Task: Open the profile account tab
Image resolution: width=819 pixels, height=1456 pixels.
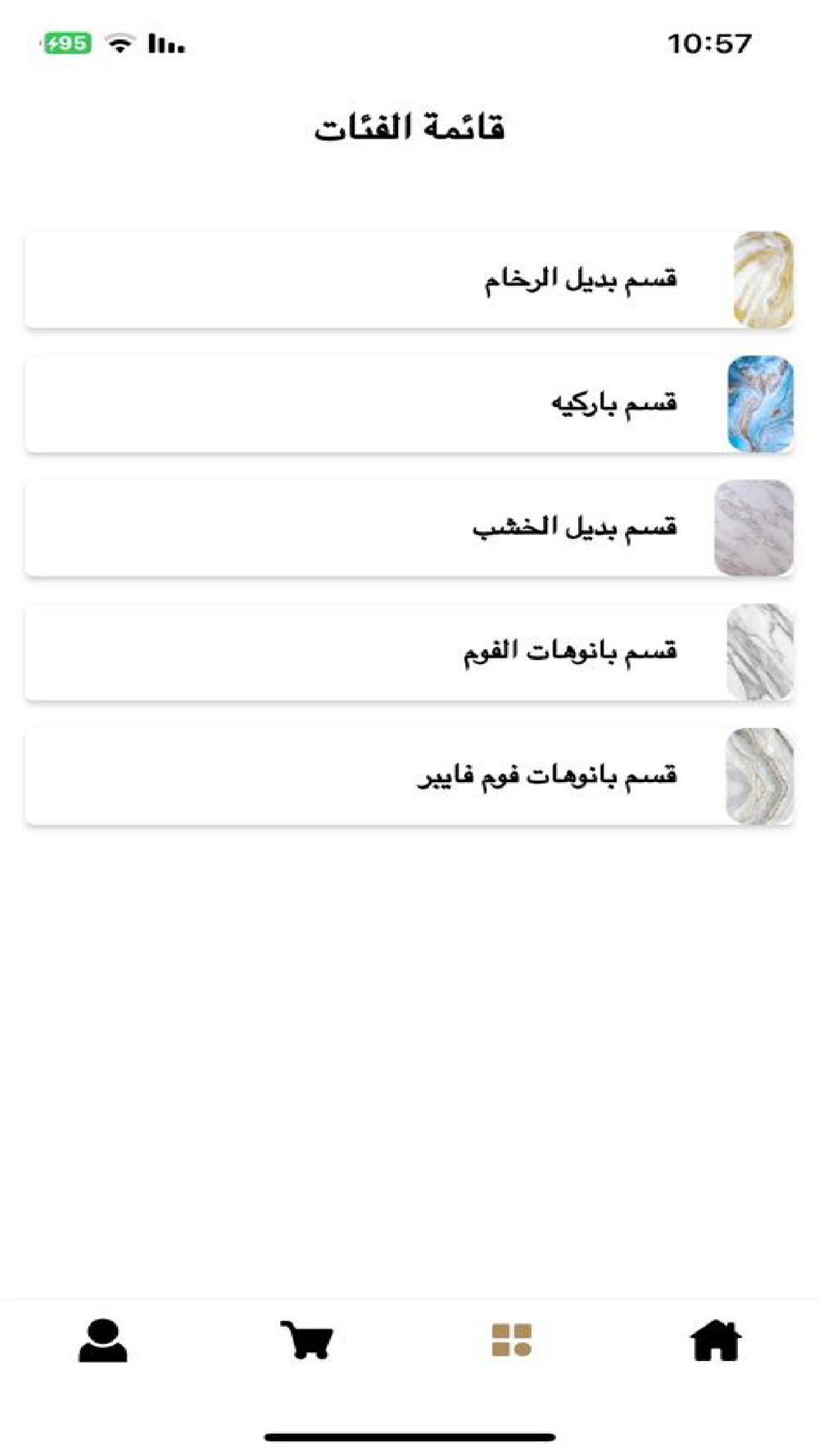Action: (103, 1341)
